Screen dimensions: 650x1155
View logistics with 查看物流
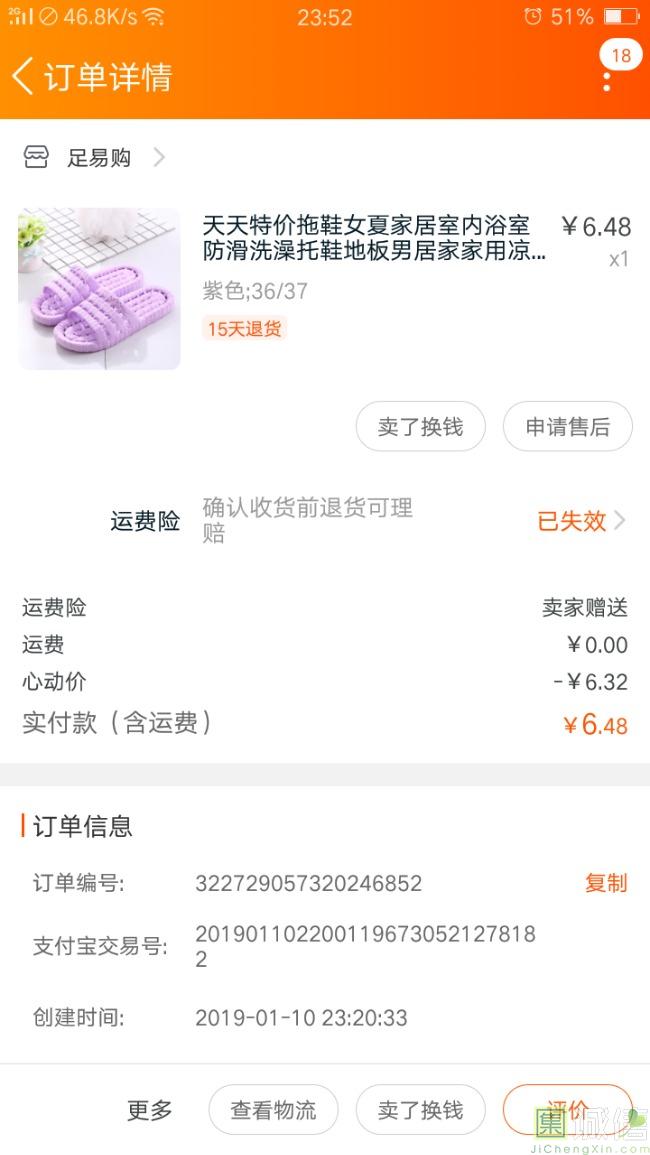tap(273, 1110)
